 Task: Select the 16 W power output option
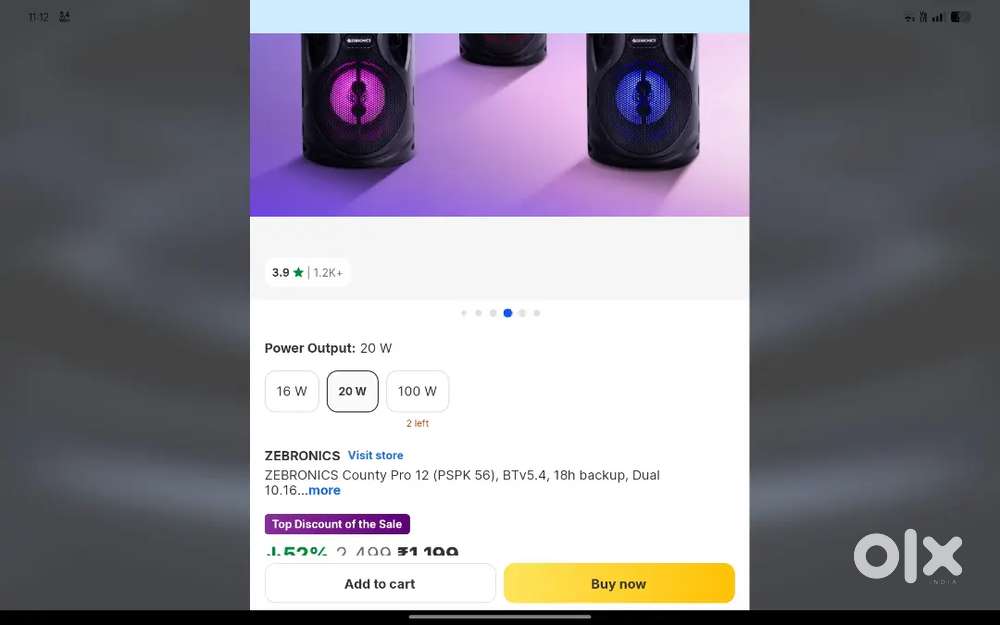[292, 391]
